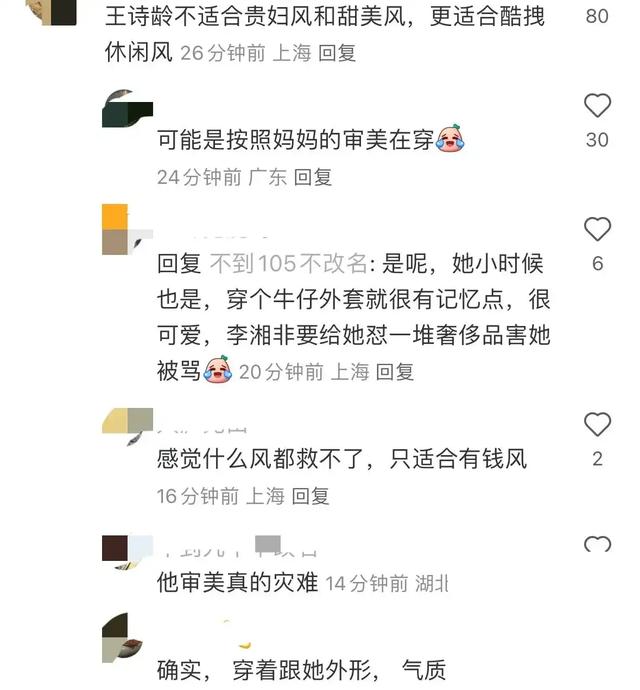Image resolution: width=640 pixels, height=690 pixels.
Task: Like the comment 只适合有钱风
Action: click(597, 424)
